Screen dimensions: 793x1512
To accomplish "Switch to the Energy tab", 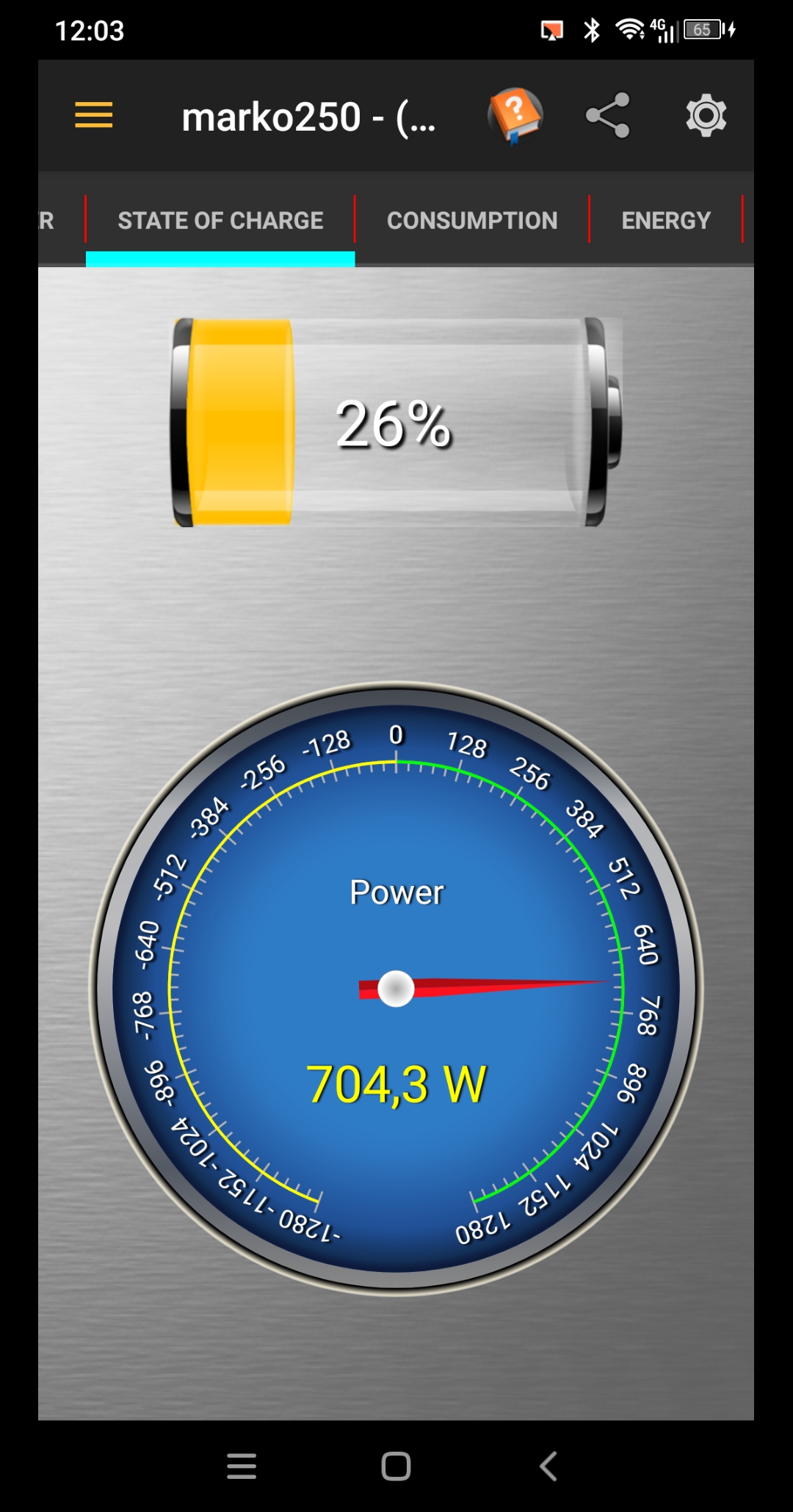I will 666,220.
